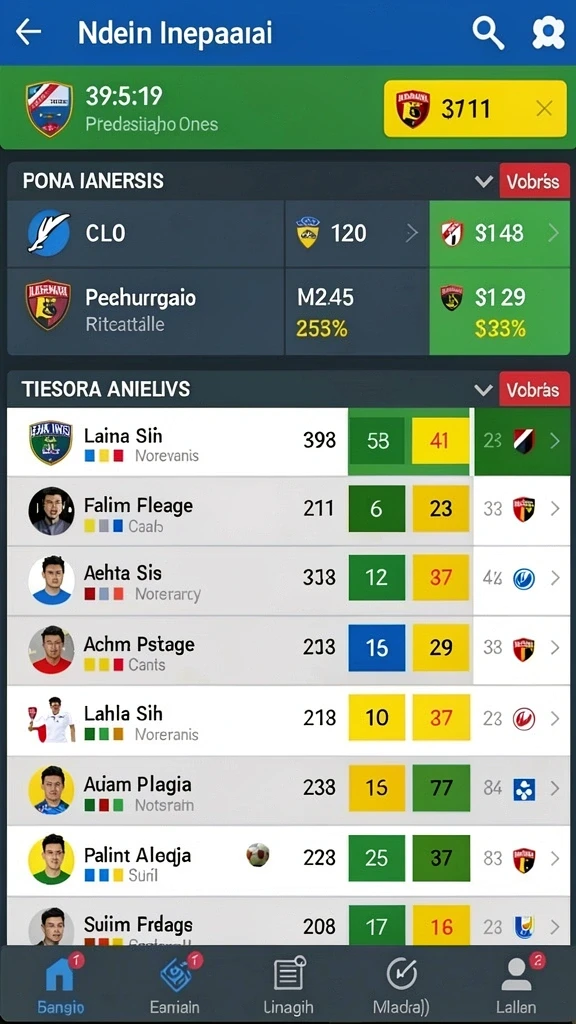Open player row Falim Fleage
576x1024 pixels.
coord(288,511)
